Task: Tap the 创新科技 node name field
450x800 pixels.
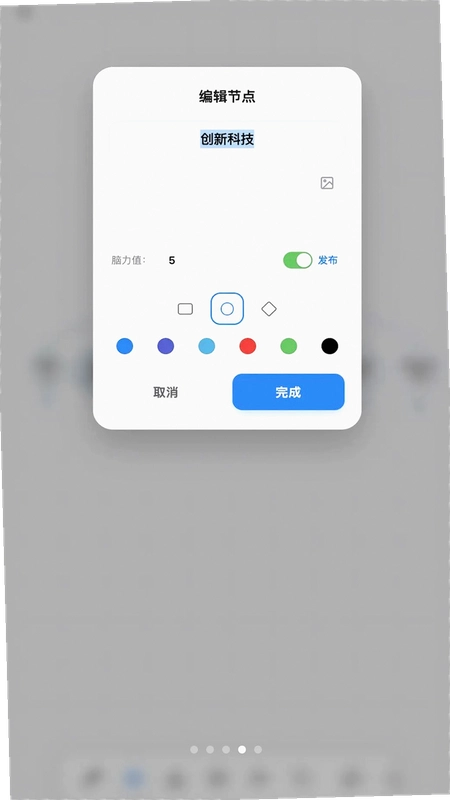Action: click(227, 139)
